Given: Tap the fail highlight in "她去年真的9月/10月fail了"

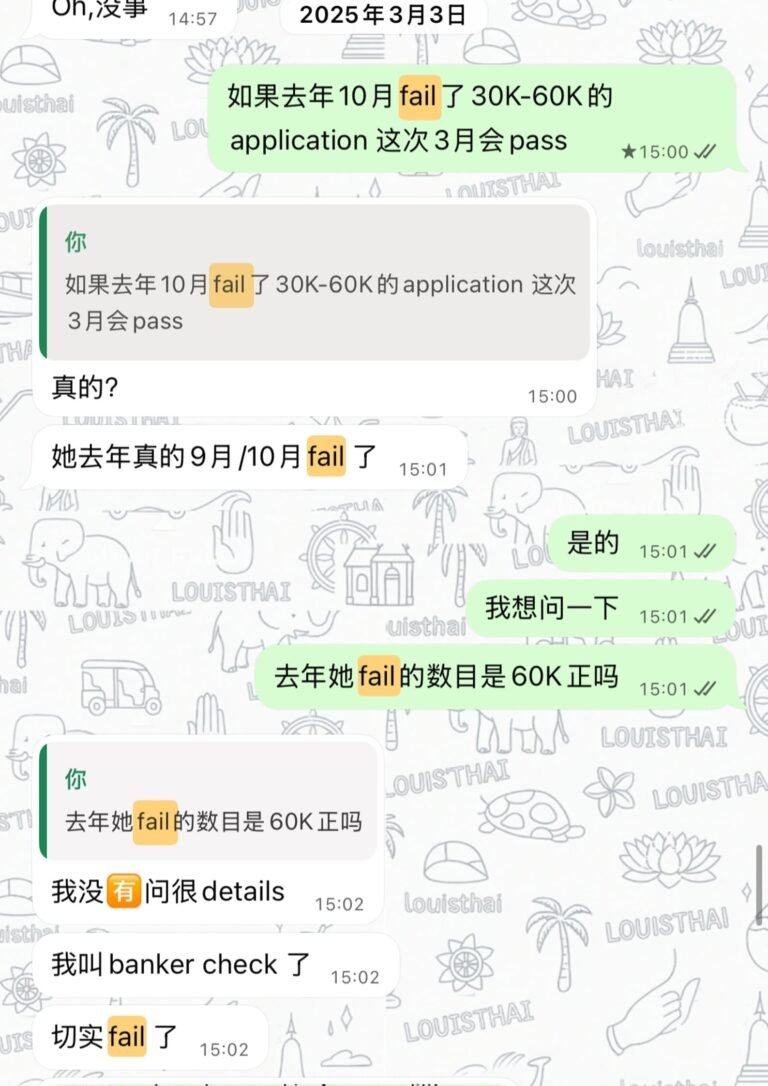Looking at the screenshot, I should pos(327,456).
